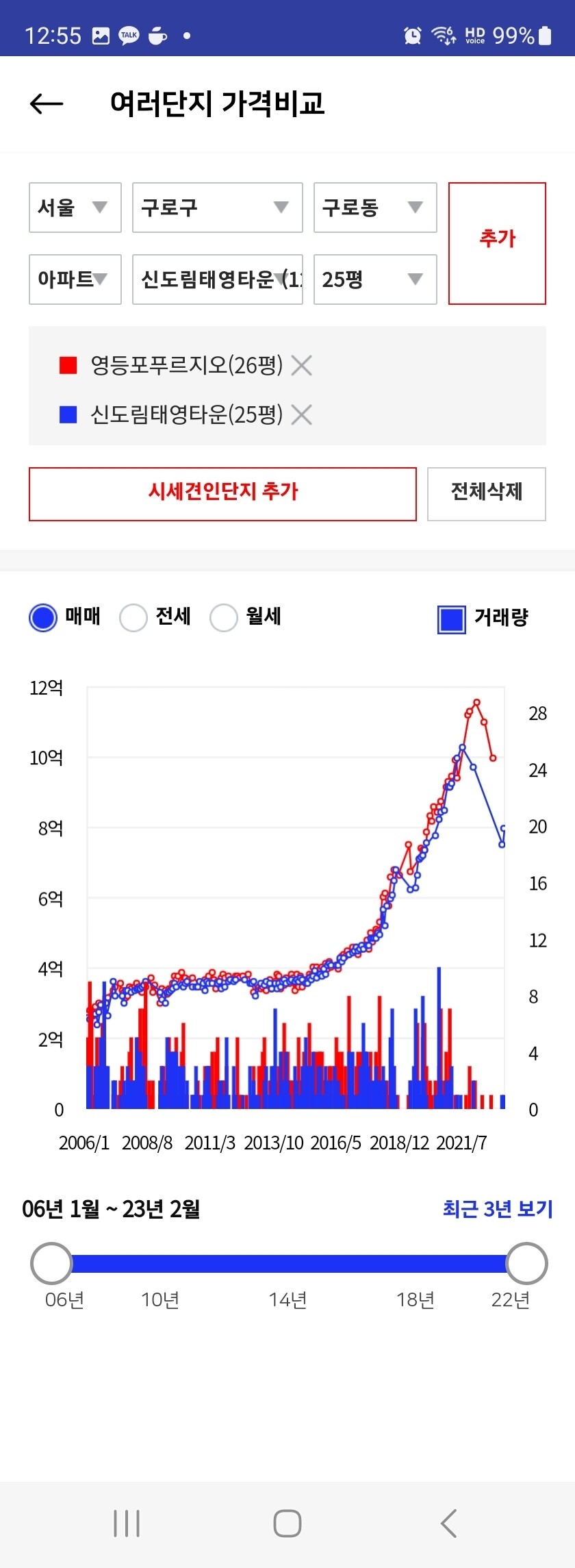The height and width of the screenshot is (1568, 575).
Task: Tap the Wi-Fi 6 icon in the status bar
Action: pyautogui.click(x=444, y=34)
